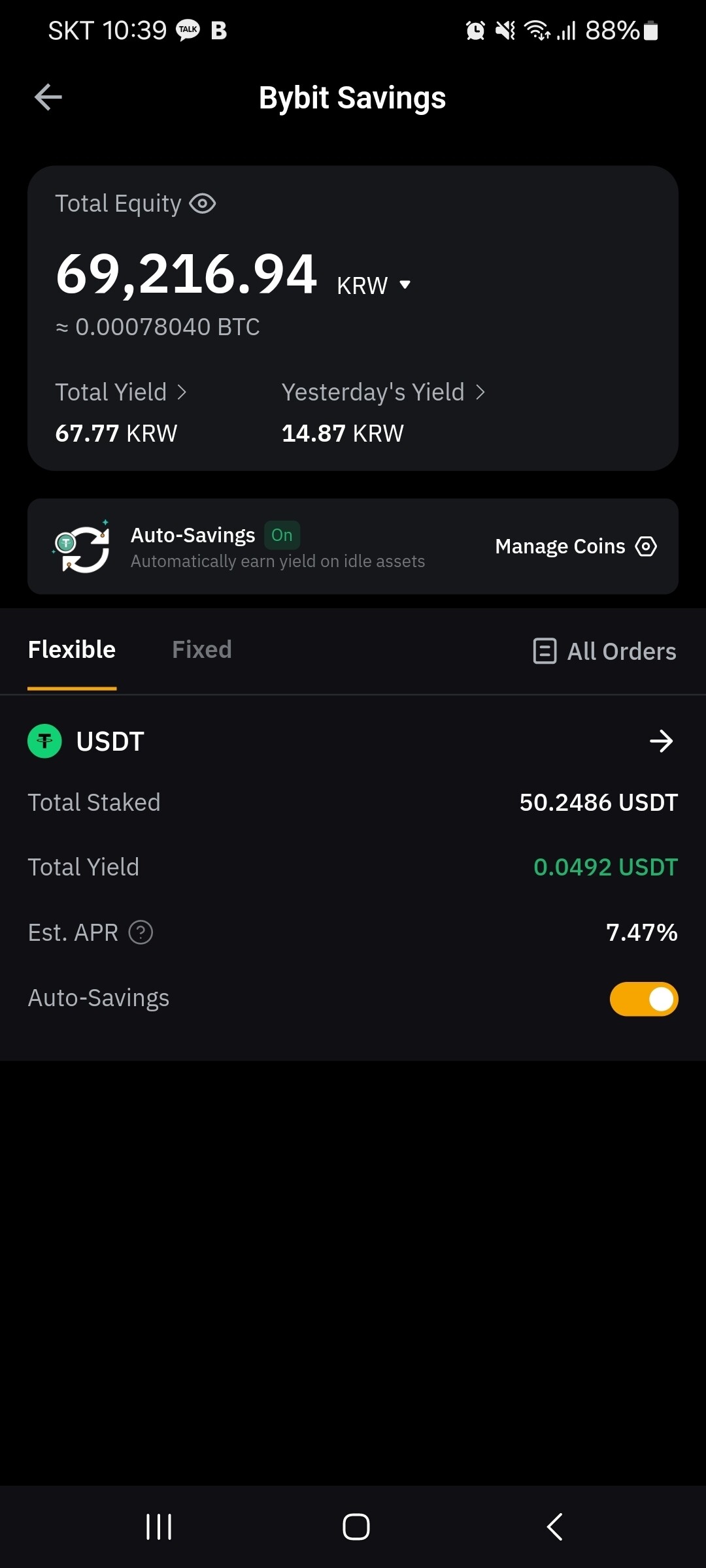
Task: Open recent apps from navigation bar
Action: (159, 1527)
